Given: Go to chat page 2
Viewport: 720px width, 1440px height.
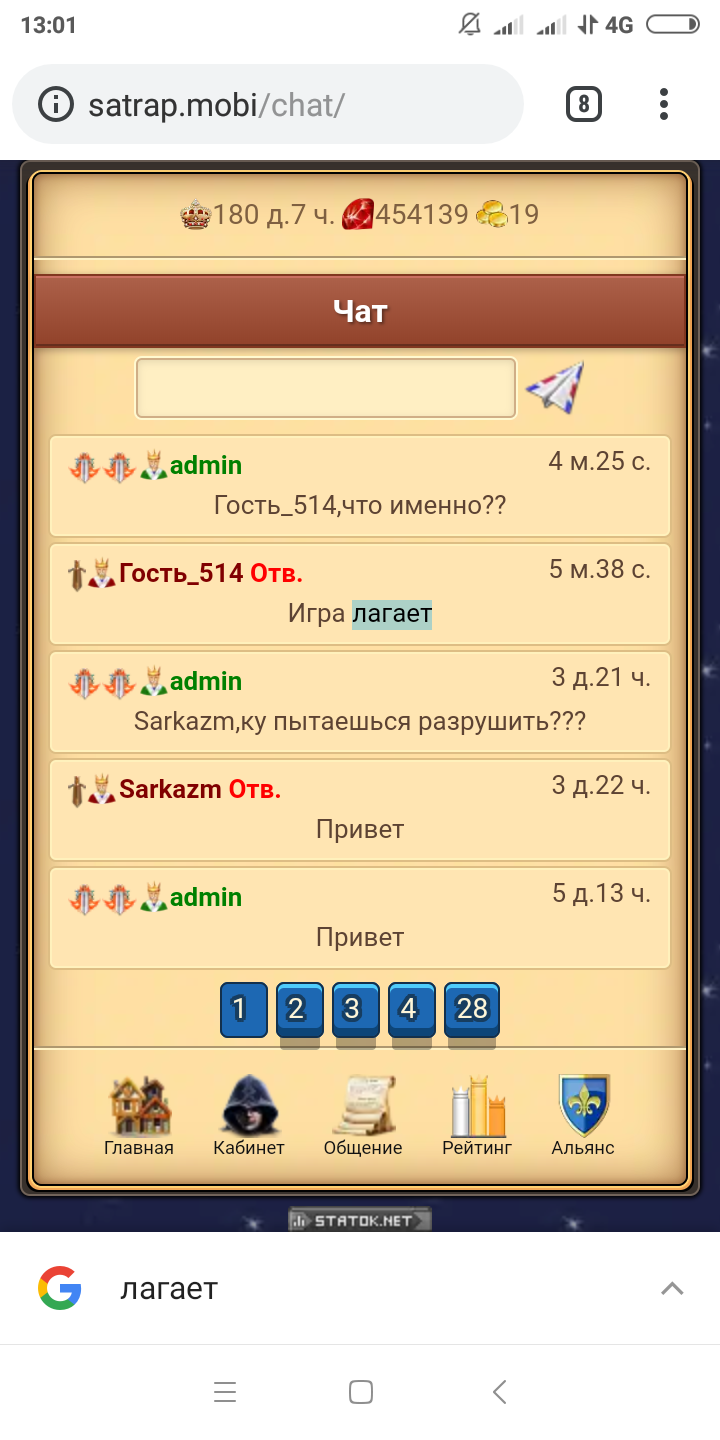Looking at the screenshot, I should coord(295,1009).
